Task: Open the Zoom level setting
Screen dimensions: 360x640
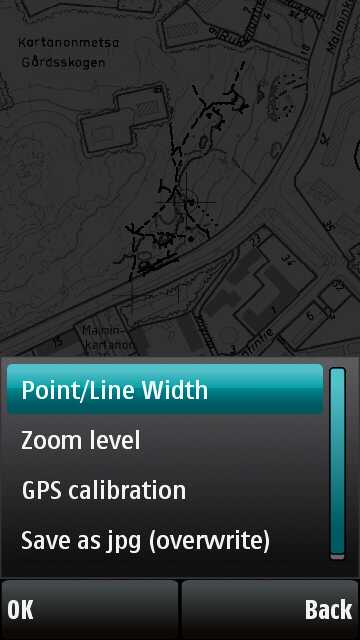Action: click(x=165, y=440)
